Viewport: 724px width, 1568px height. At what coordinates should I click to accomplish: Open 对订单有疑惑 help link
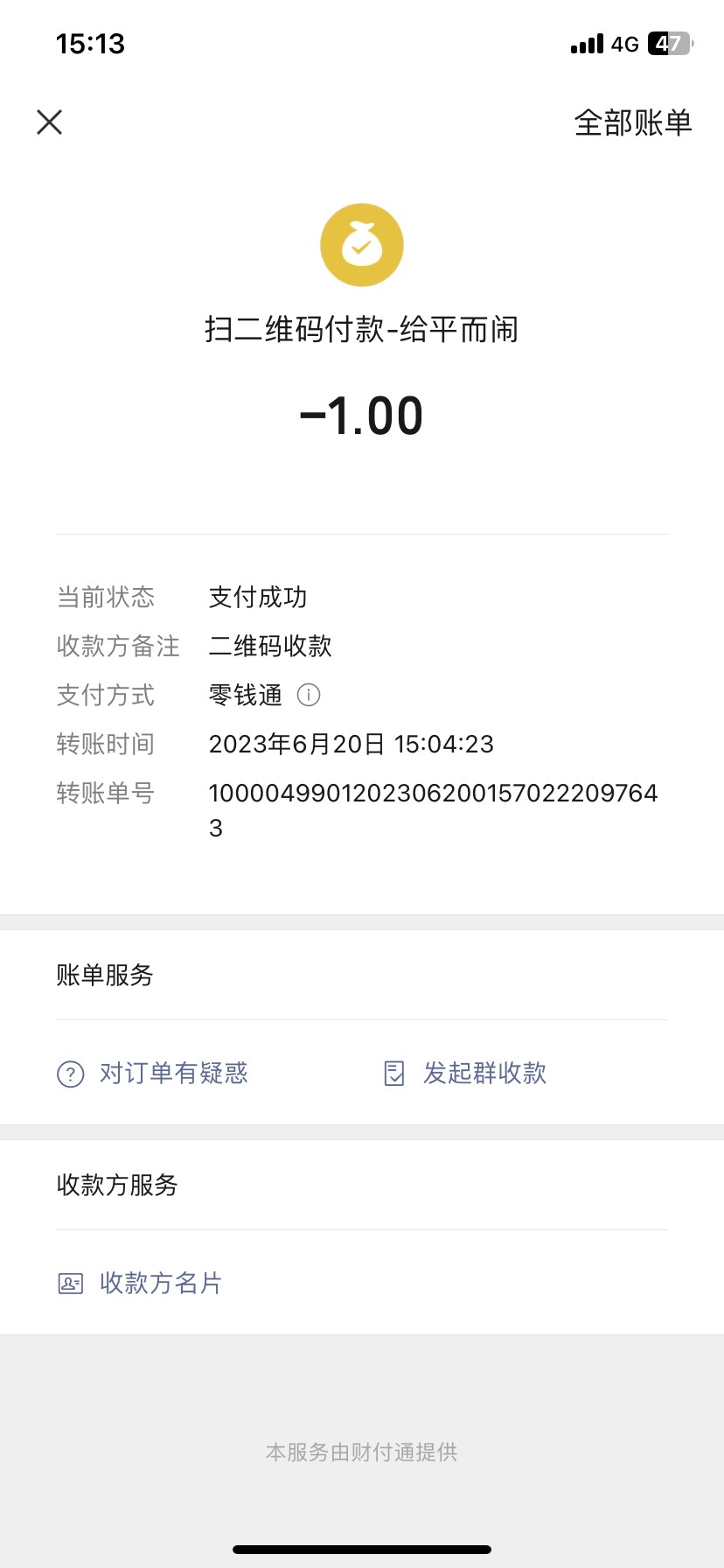[154, 1073]
